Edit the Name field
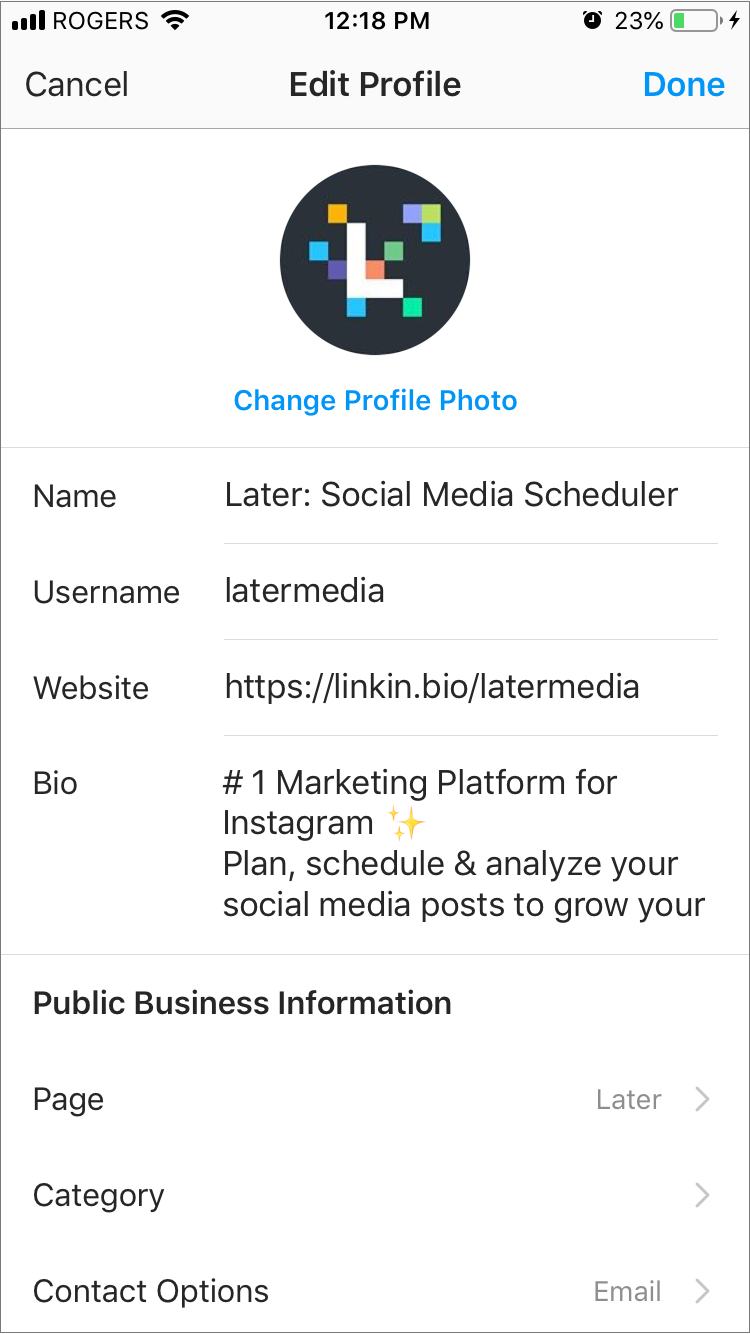The image size is (750, 1334). [x=470, y=495]
